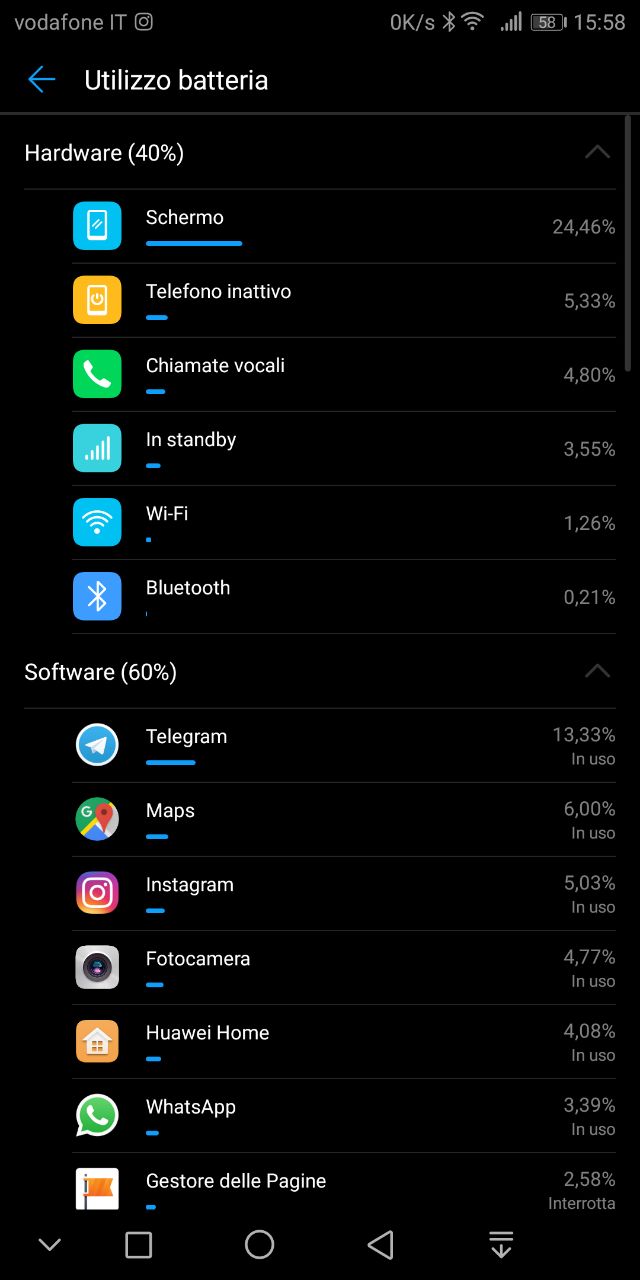The image size is (640, 1280).
Task: Hide the navigation bar with the chevron
Action: pyautogui.click(x=49, y=1245)
